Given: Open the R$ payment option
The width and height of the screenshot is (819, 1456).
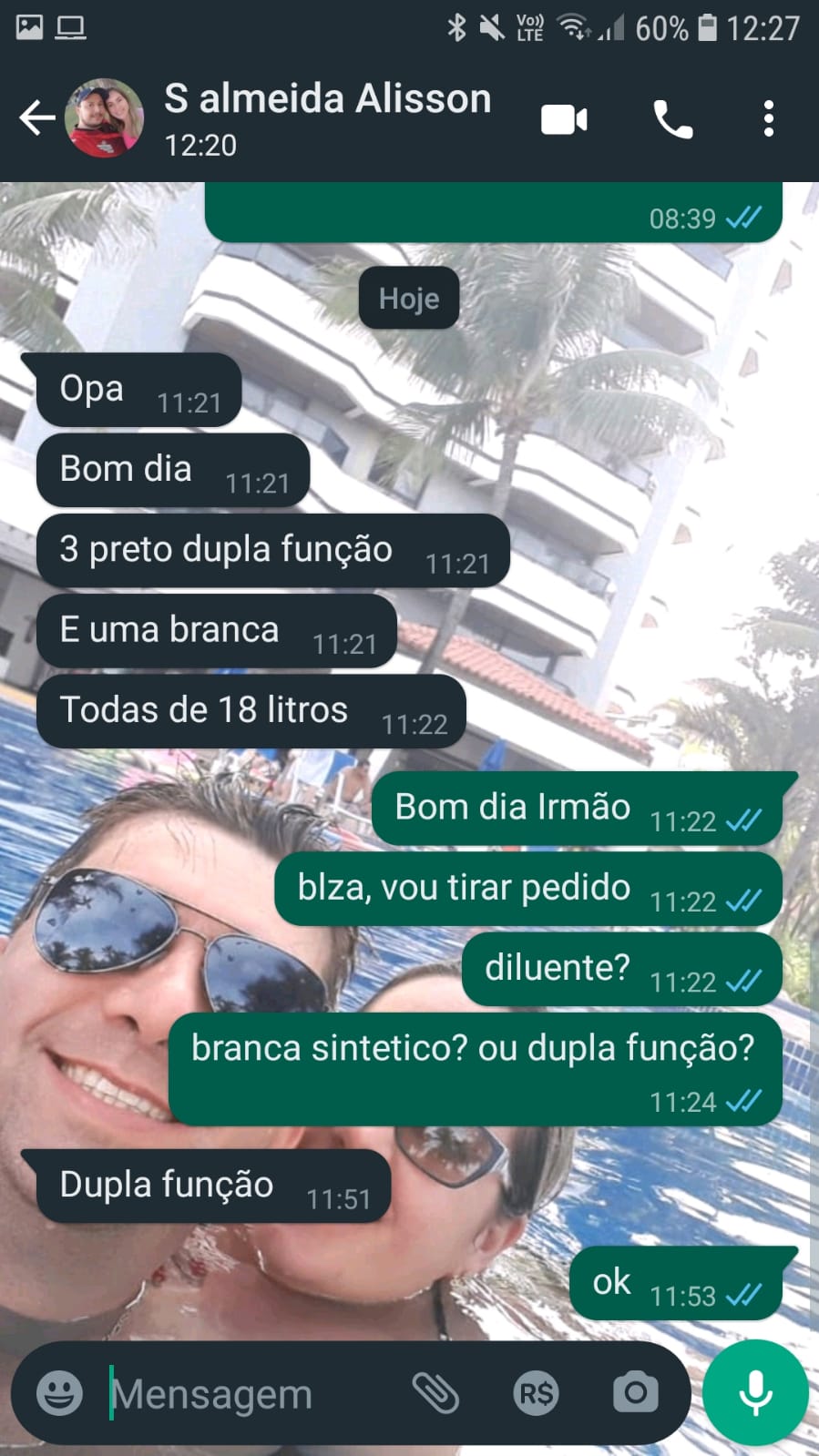Looking at the screenshot, I should pyautogui.click(x=536, y=1392).
